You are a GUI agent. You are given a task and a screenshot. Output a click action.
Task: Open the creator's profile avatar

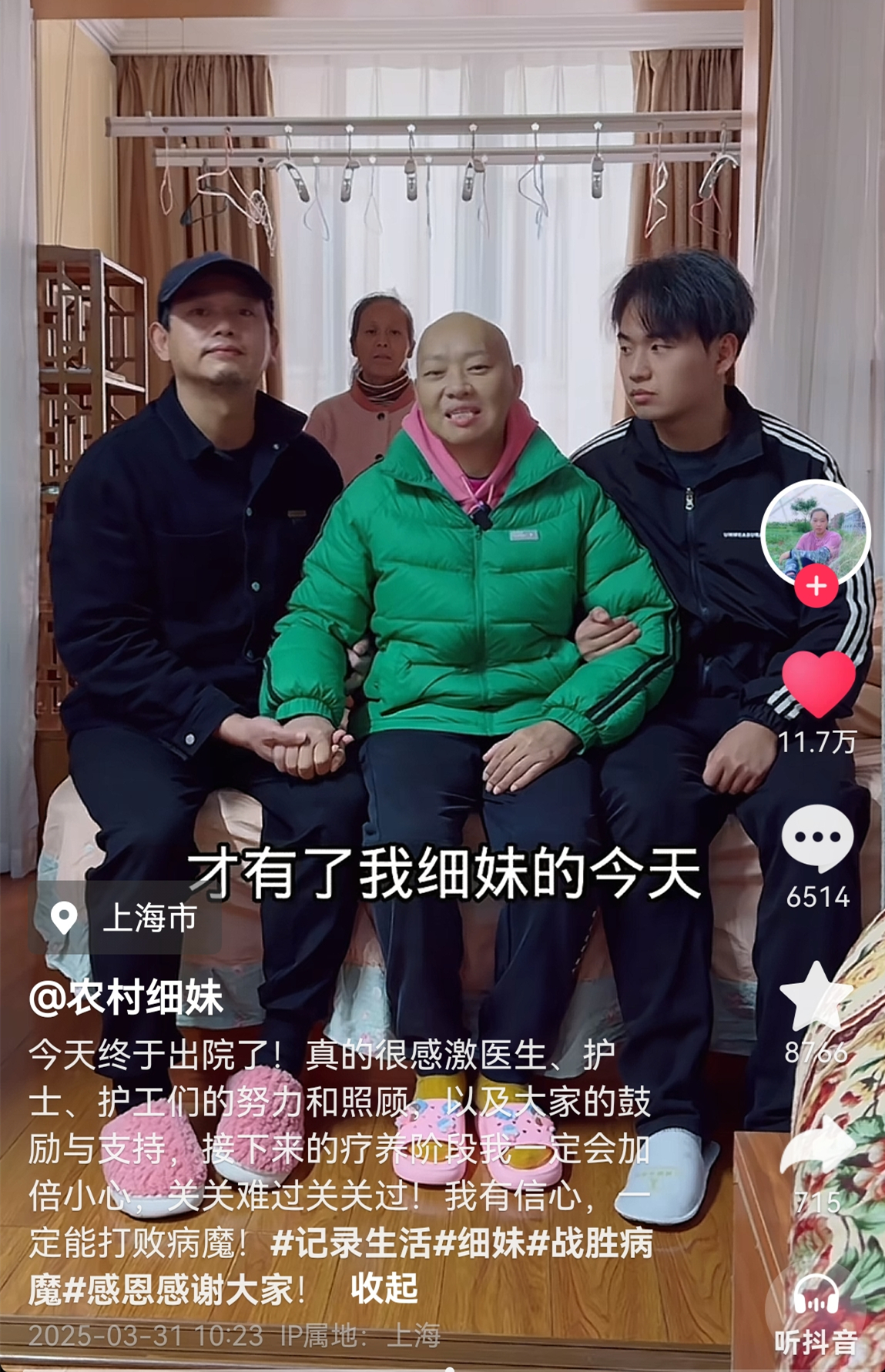point(815,530)
